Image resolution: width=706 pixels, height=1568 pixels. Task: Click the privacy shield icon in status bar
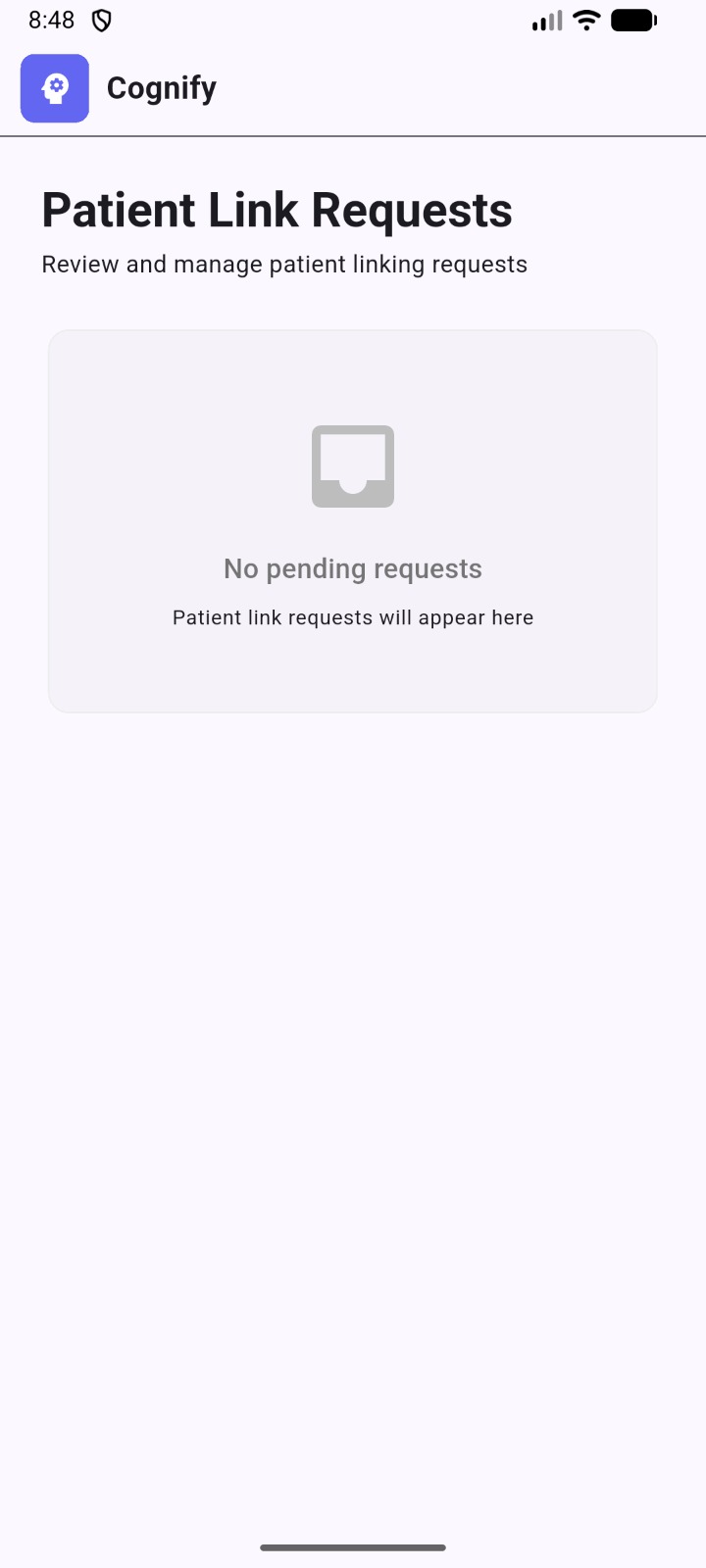click(x=101, y=20)
